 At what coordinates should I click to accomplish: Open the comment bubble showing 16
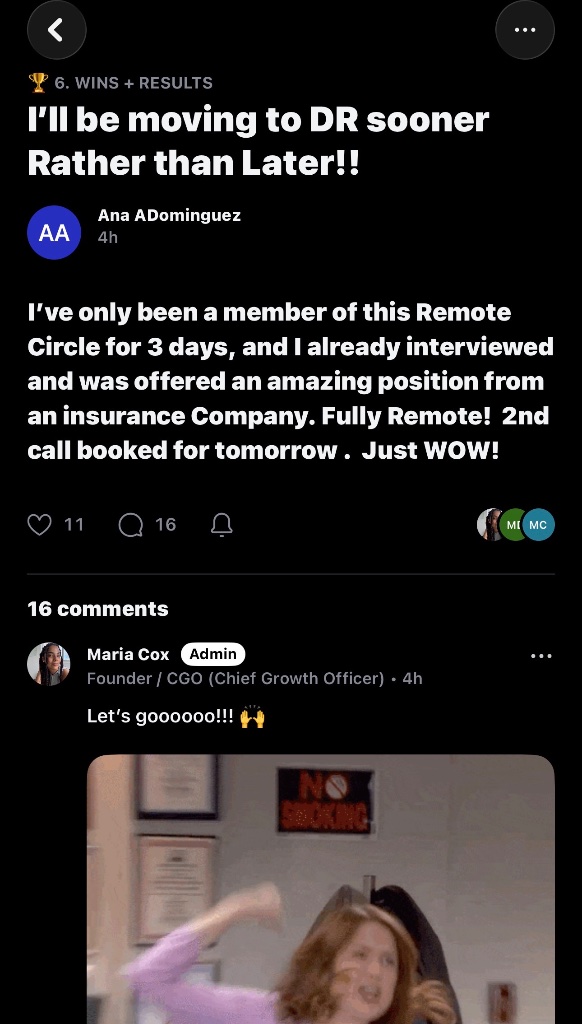click(131, 524)
